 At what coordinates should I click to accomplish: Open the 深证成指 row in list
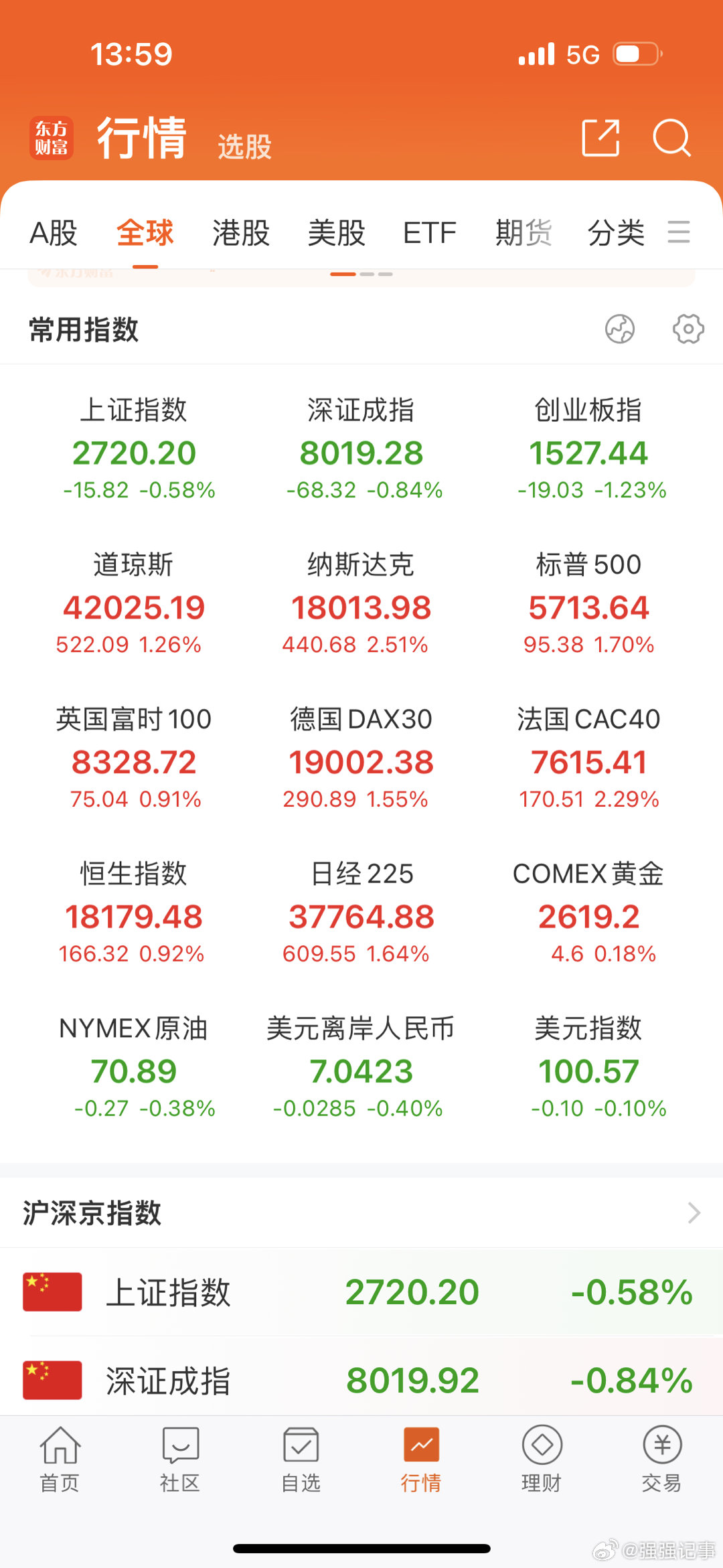(361, 1380)
